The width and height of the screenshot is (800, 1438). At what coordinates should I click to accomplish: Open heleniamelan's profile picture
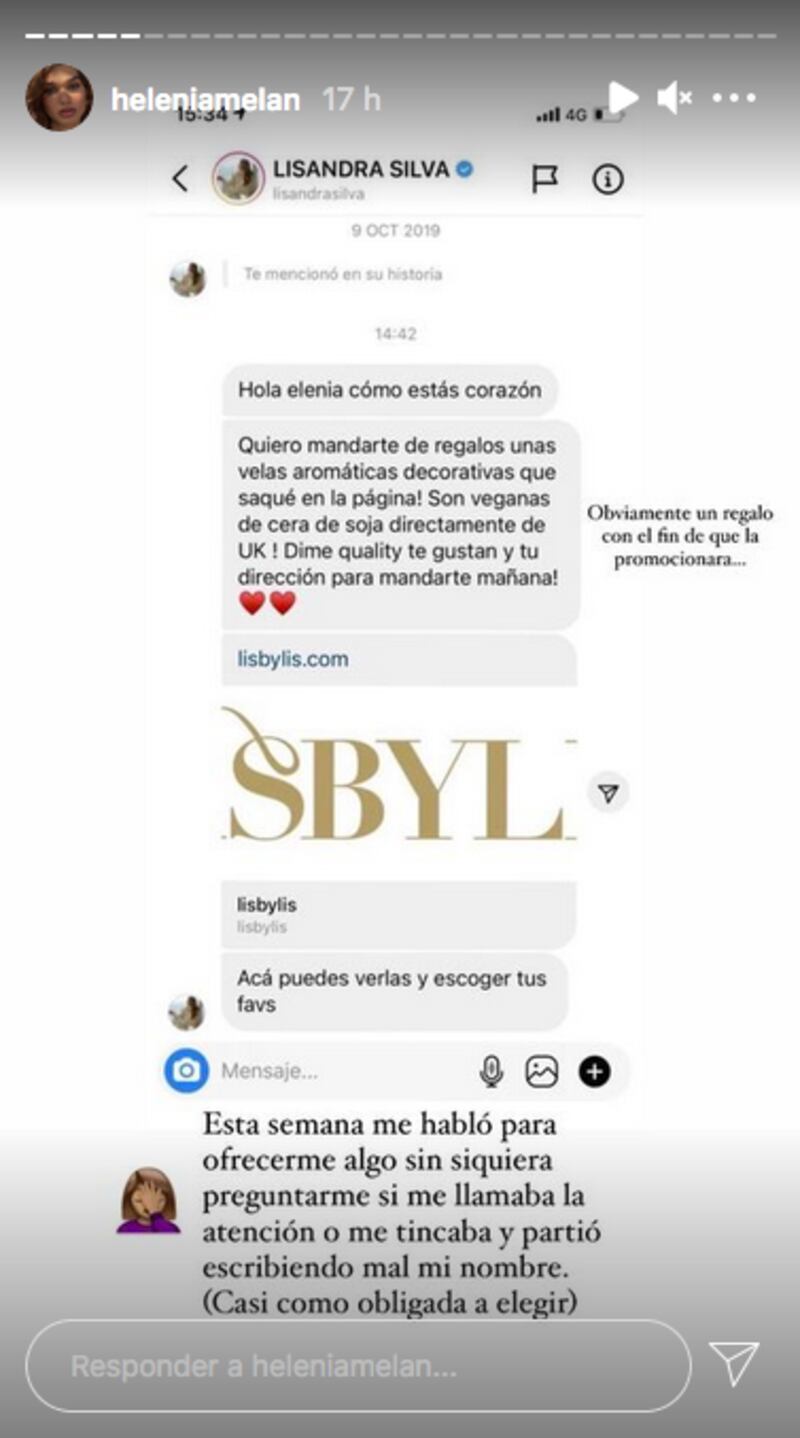(x=59, y=97)
